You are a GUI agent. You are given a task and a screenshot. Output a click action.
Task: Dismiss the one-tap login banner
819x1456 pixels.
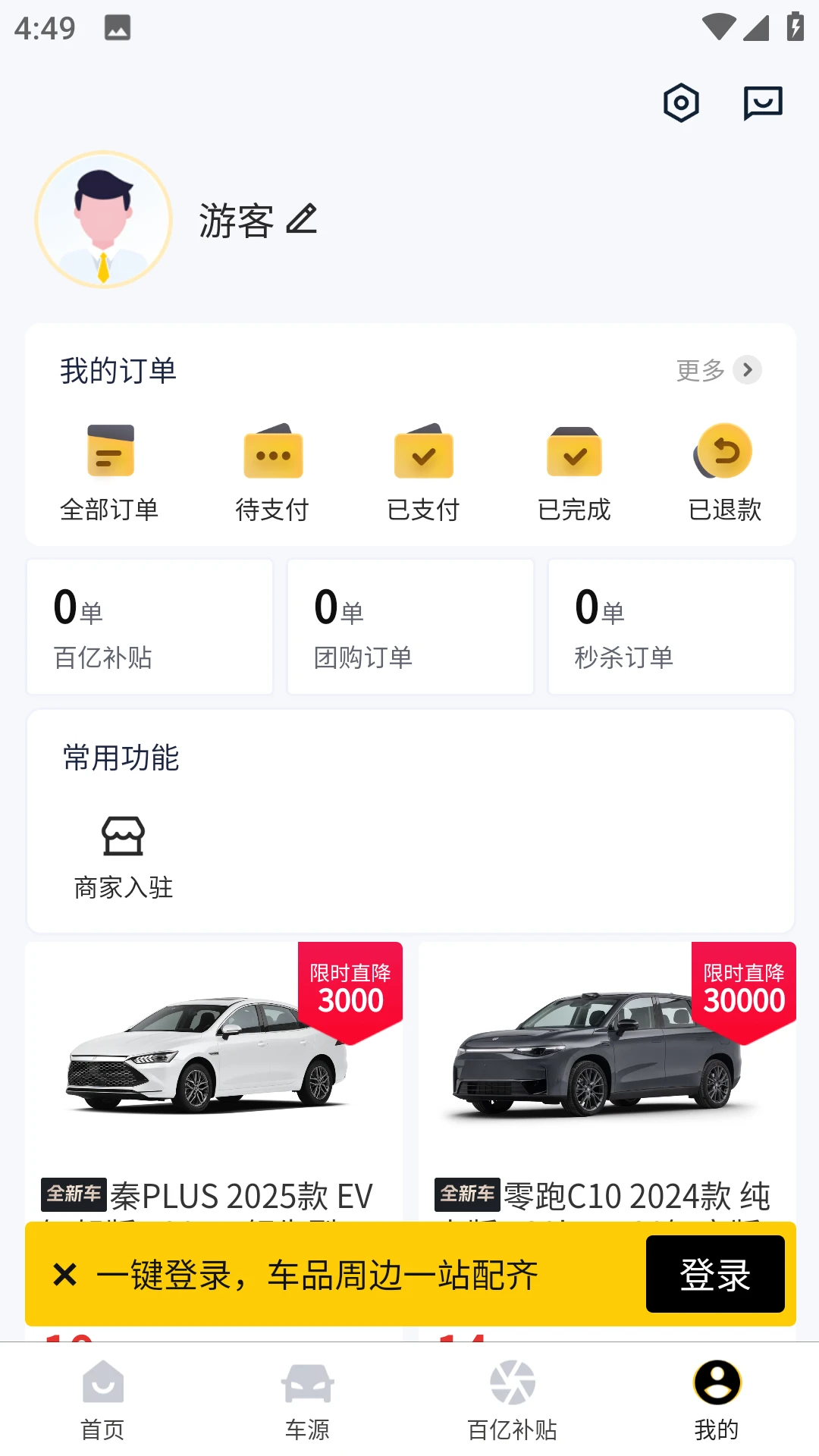(x=65, y=1274)
